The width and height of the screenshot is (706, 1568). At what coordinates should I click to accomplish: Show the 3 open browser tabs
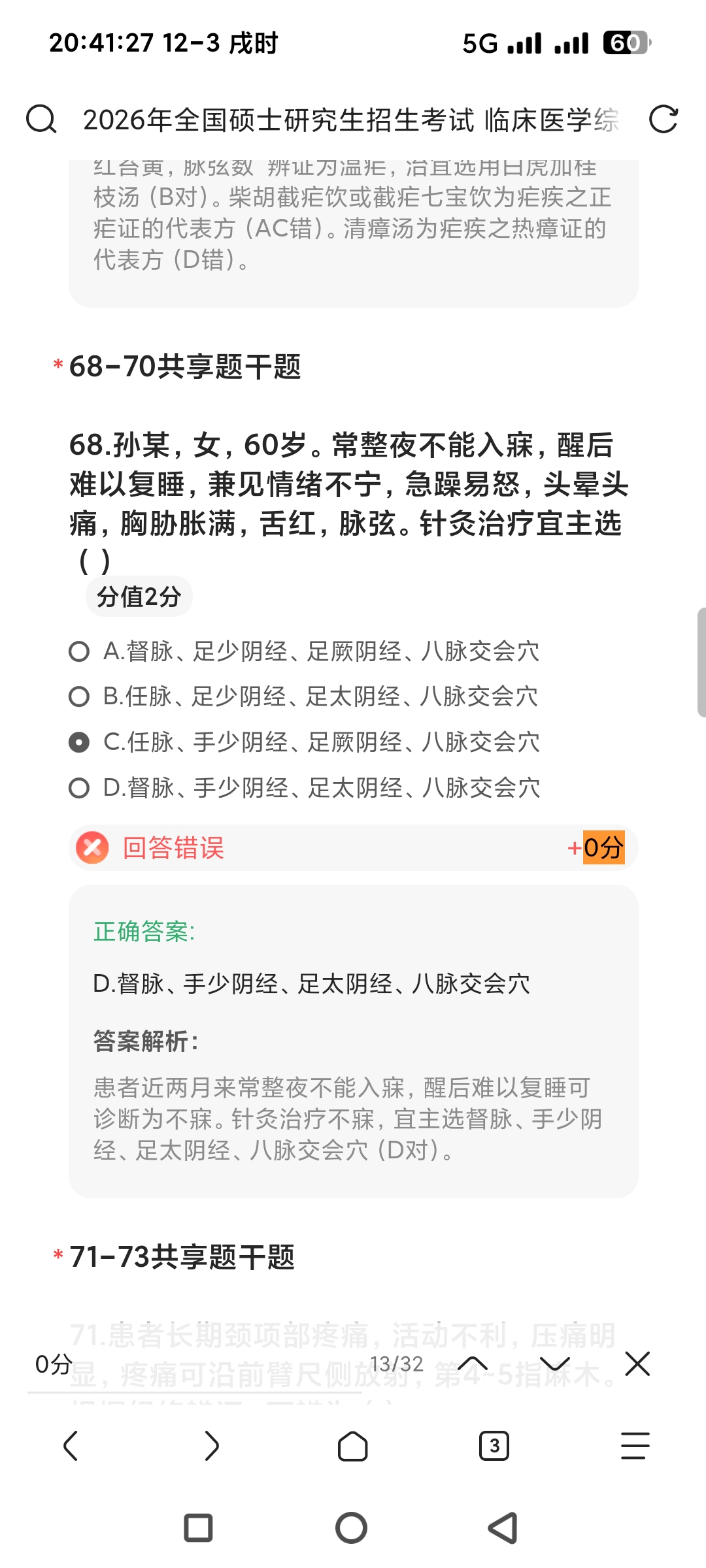coord(494,1446)
